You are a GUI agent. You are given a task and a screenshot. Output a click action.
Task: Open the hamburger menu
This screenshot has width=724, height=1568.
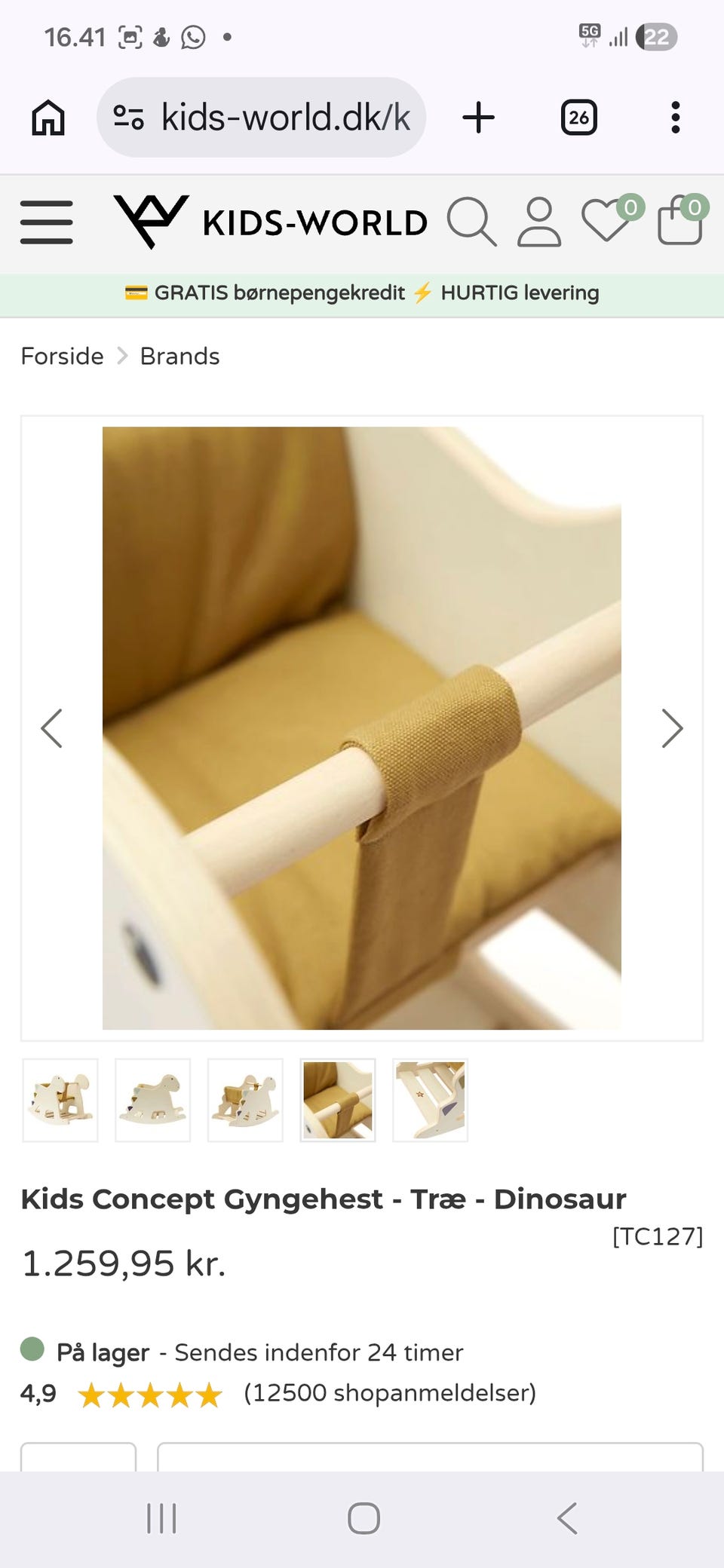(x=47, y=222)
